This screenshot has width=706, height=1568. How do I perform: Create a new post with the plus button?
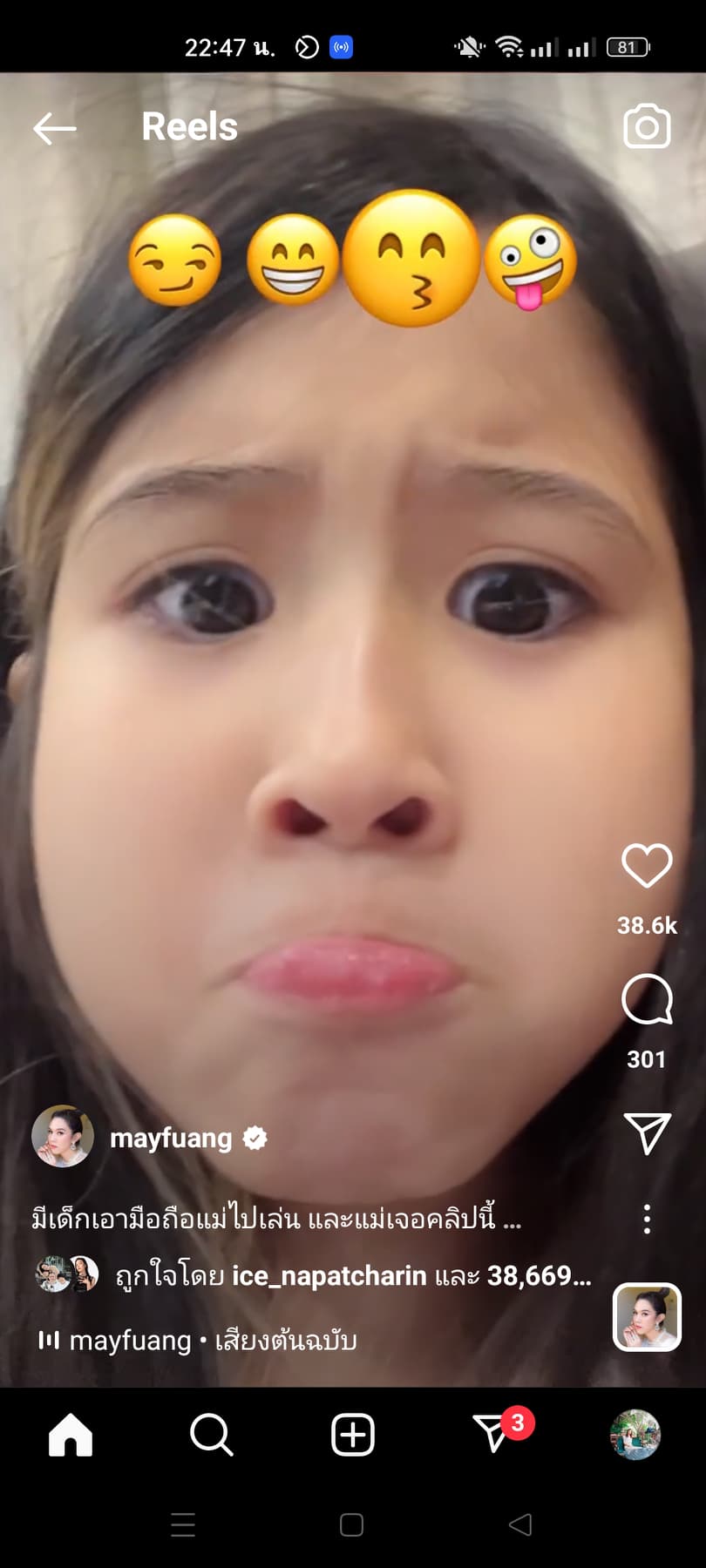coord(353,1434)
